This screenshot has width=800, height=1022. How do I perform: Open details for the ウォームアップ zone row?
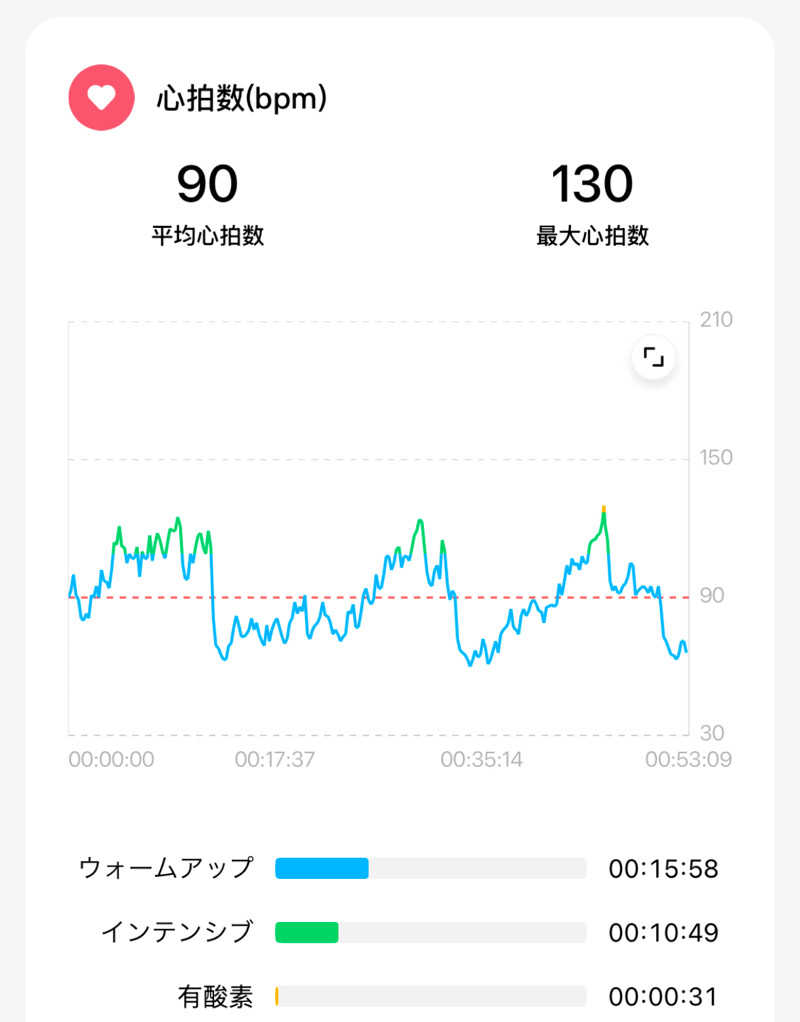pos(400,869)
